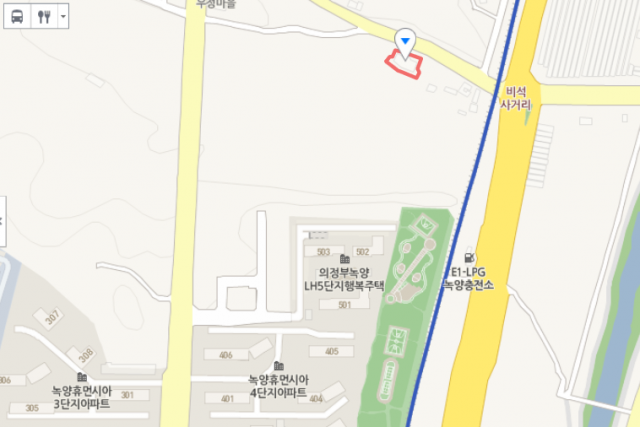Show bus stops on the map
Screen dimensions: 640x427
coord(18,17)
